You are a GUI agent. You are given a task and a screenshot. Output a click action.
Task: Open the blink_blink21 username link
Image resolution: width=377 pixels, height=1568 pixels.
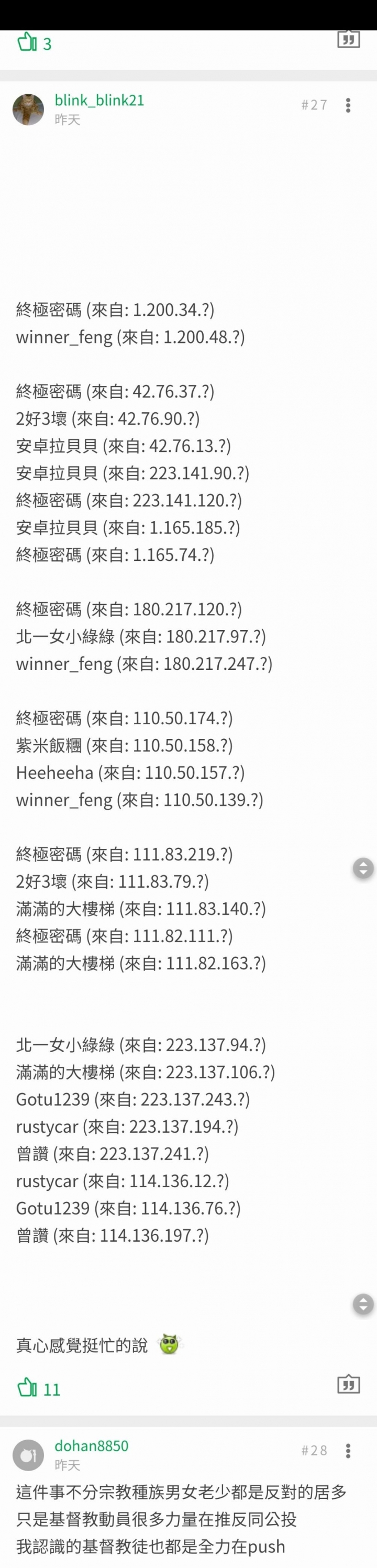pyautogui.click(x=99, y=101)
